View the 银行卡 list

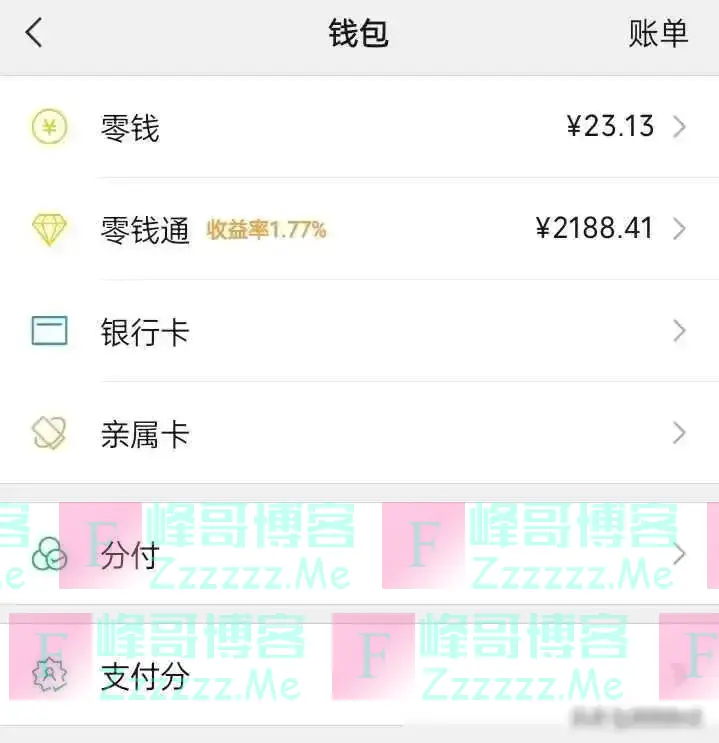coord(360,332)
